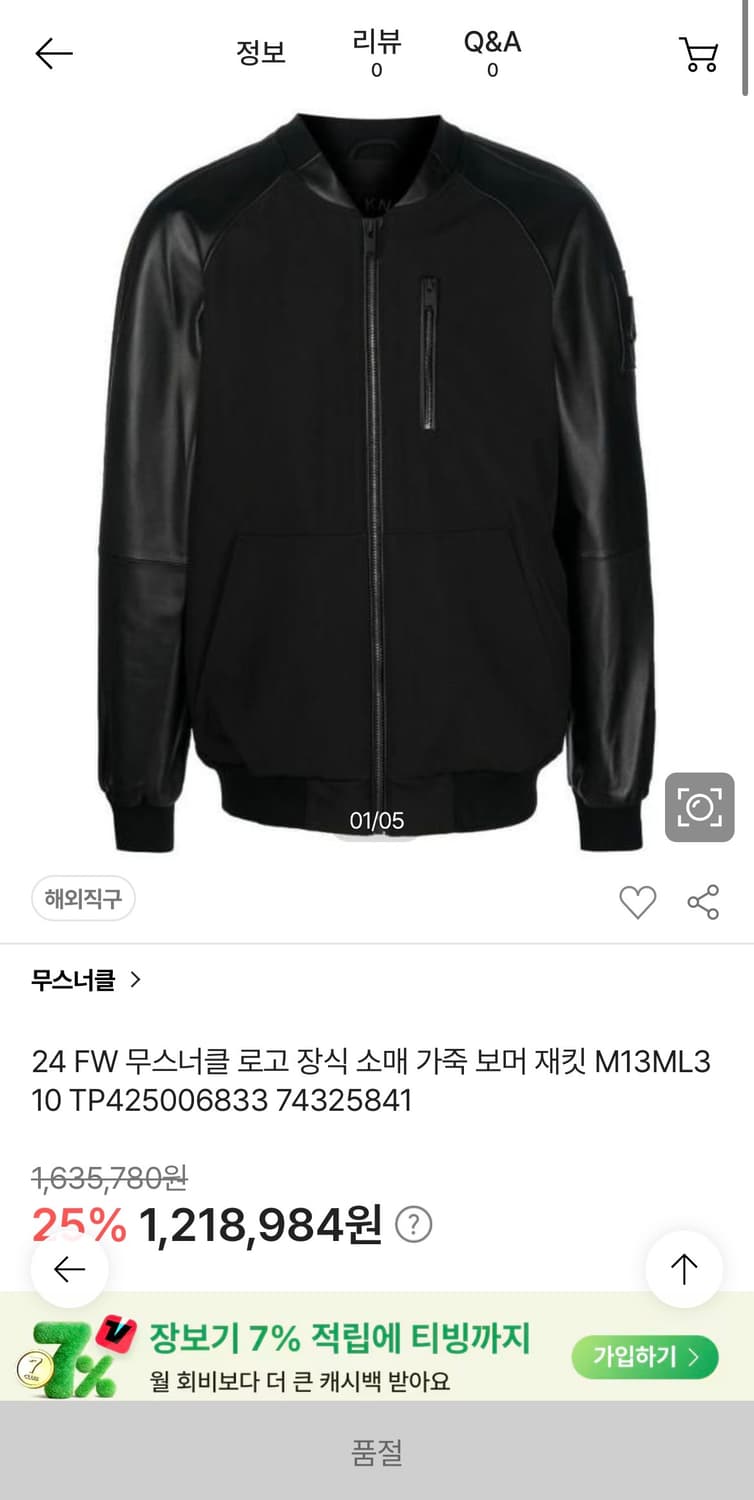Tap the floating back button above the banner

pyautogui.click(x=69, y=1271)
